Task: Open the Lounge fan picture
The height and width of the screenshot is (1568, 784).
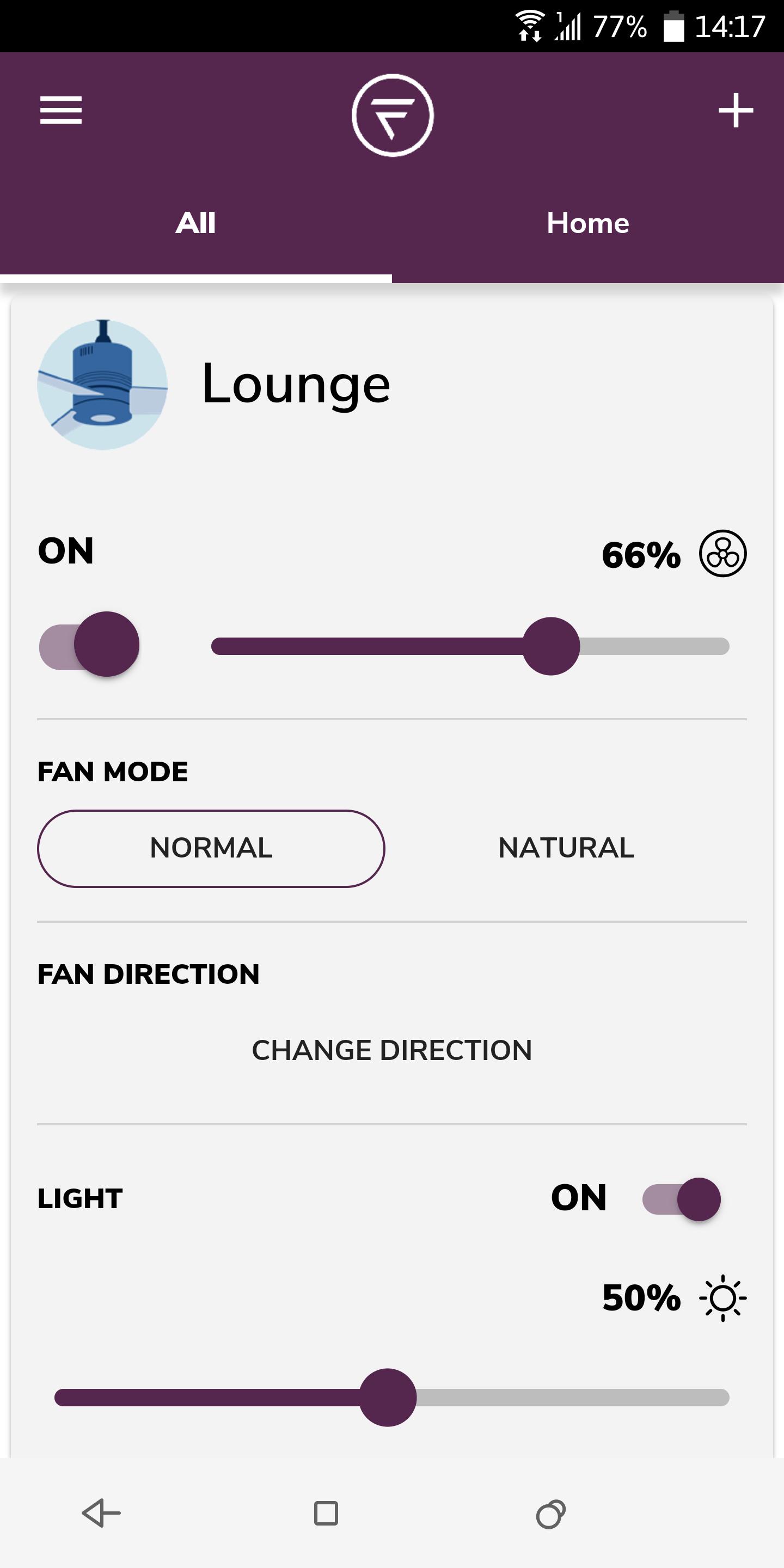Action: [102, 385]
